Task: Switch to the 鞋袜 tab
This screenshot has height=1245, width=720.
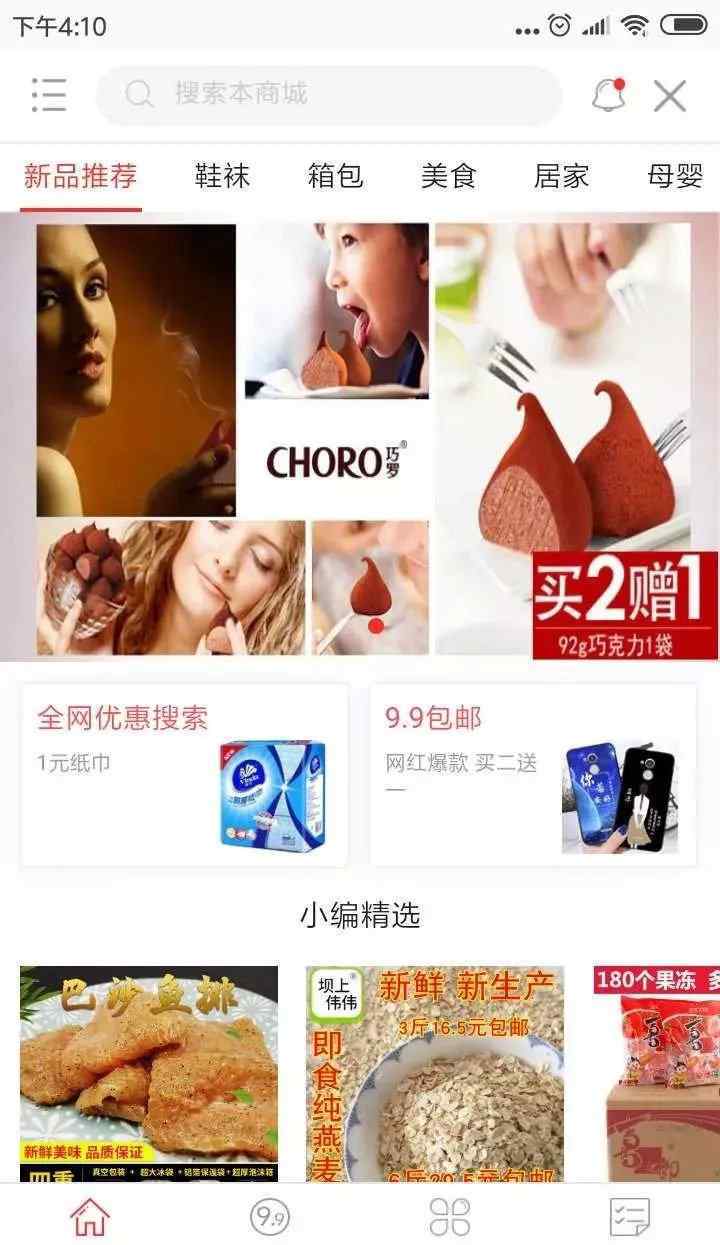Action: click(222, 177)
